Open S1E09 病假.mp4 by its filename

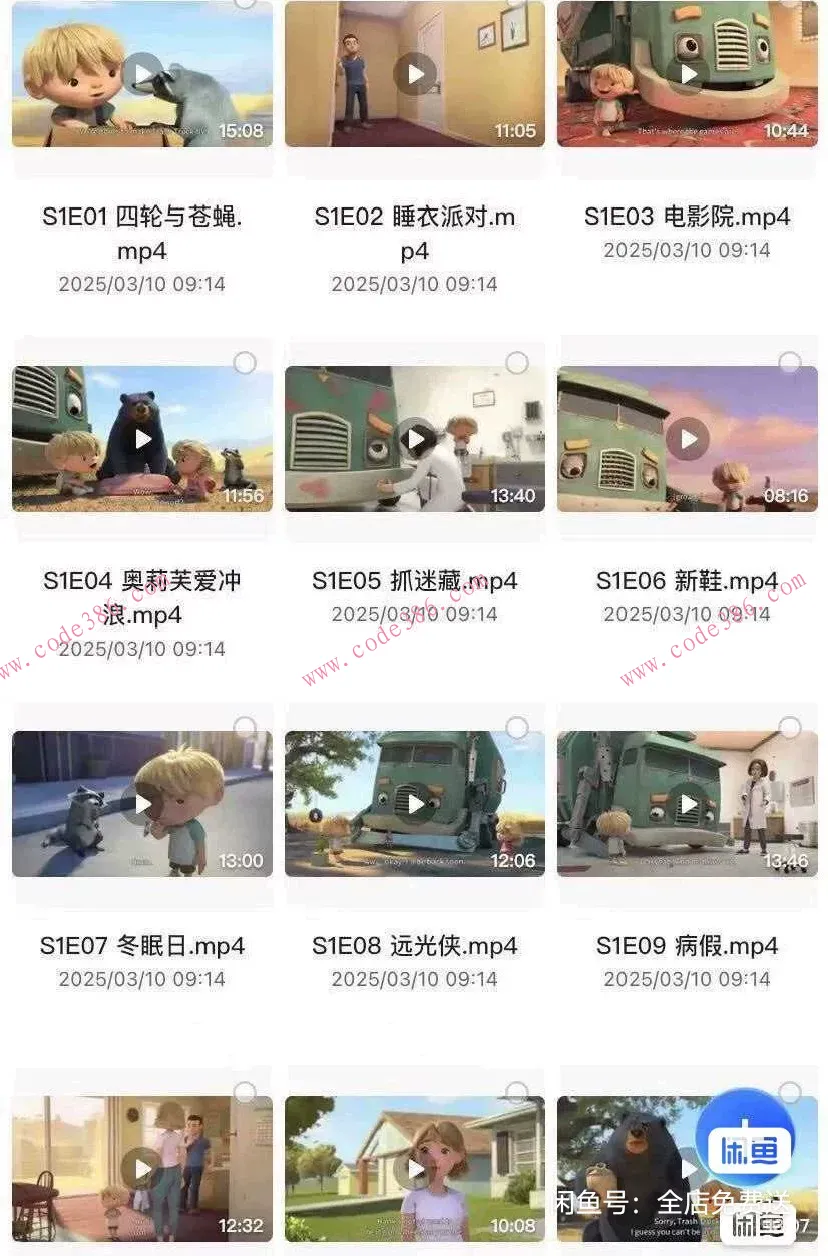(x=686, y=945)
